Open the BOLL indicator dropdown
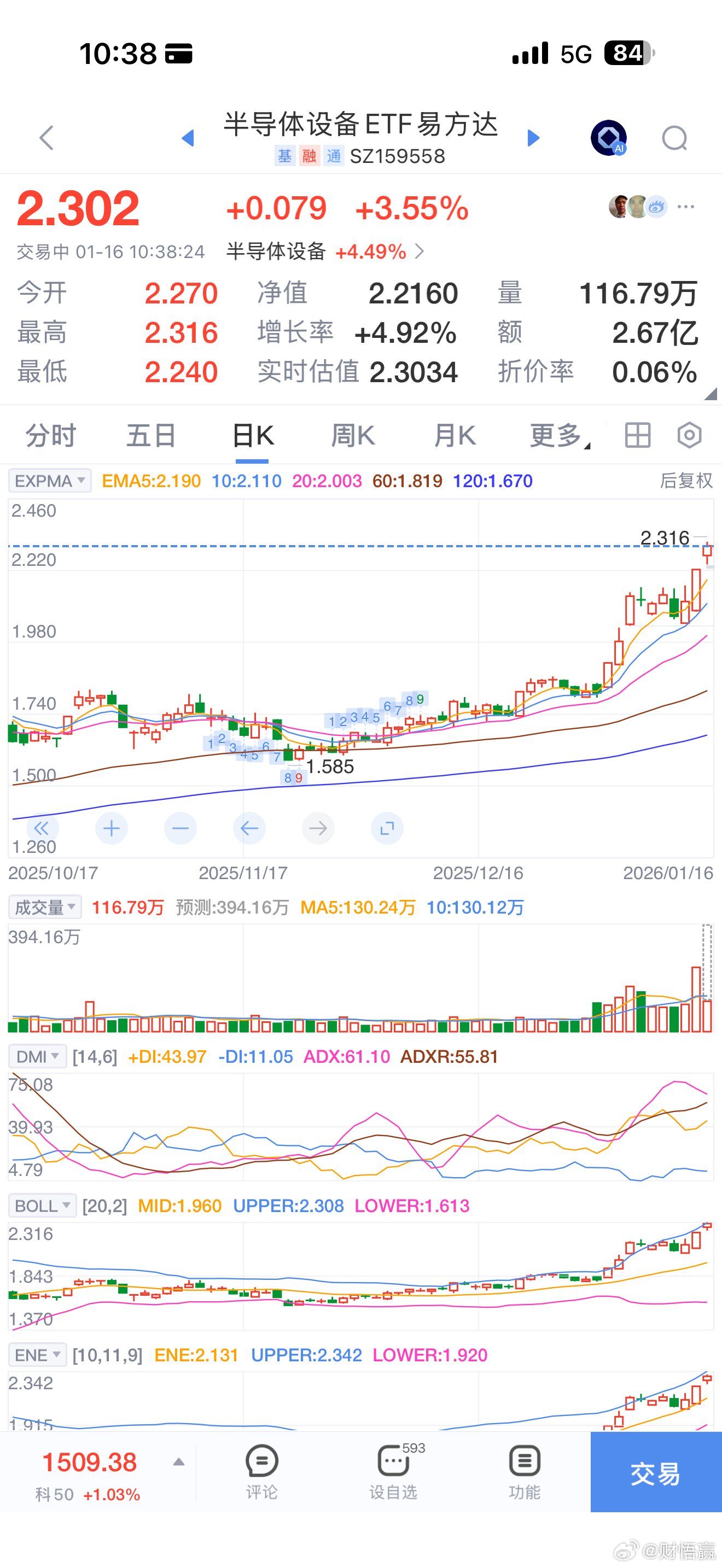The image size is (722, 1568). (42, 1205)
